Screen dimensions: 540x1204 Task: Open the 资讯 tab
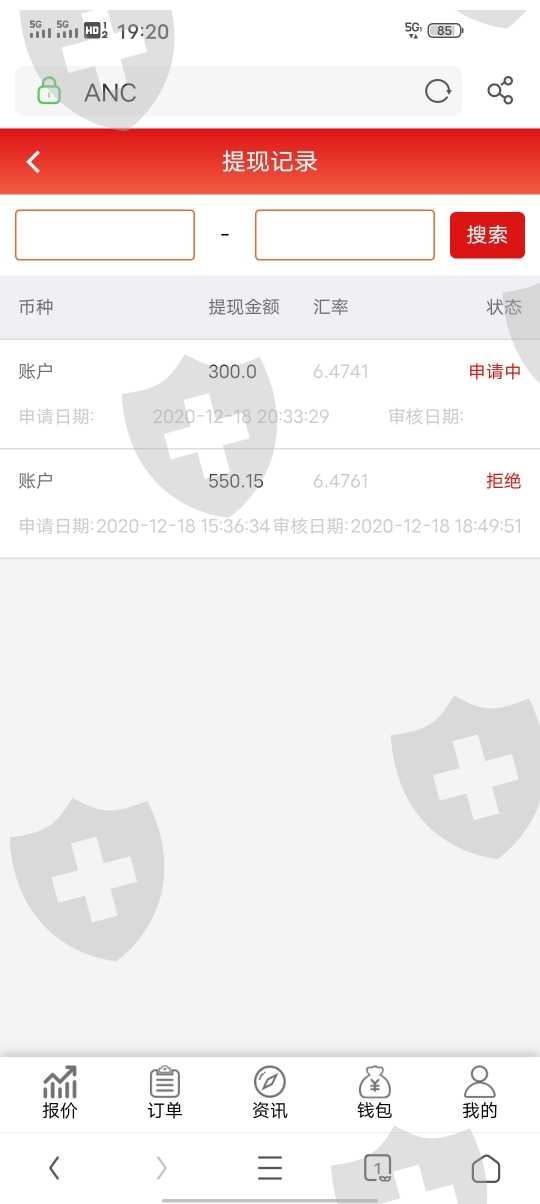pyautogui.click(x=270, y=1092)
